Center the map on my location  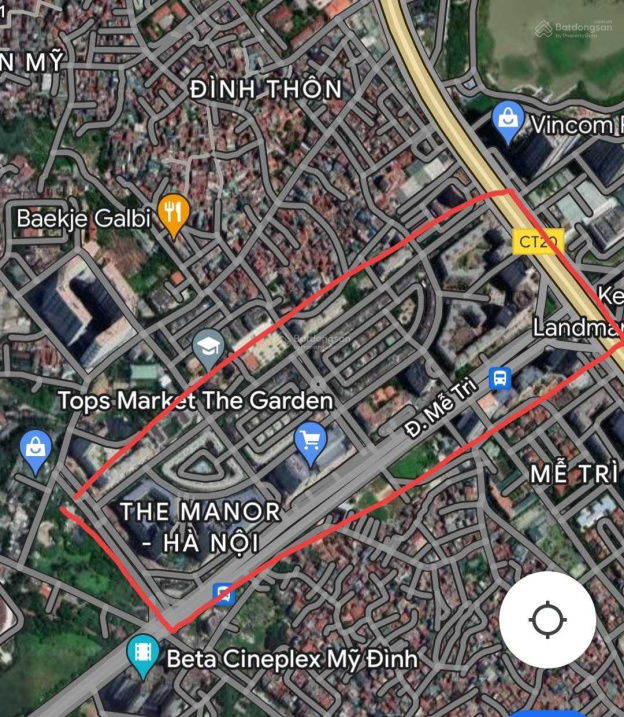[548, 620]
